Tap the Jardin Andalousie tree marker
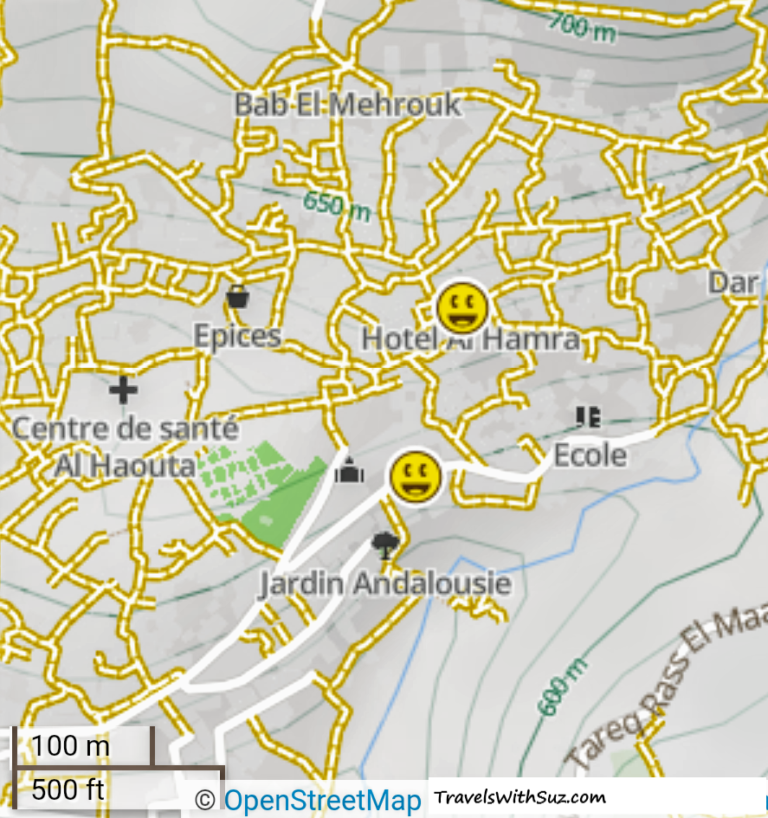The height and width of the screenshot is (818, 768). (384, 544)
